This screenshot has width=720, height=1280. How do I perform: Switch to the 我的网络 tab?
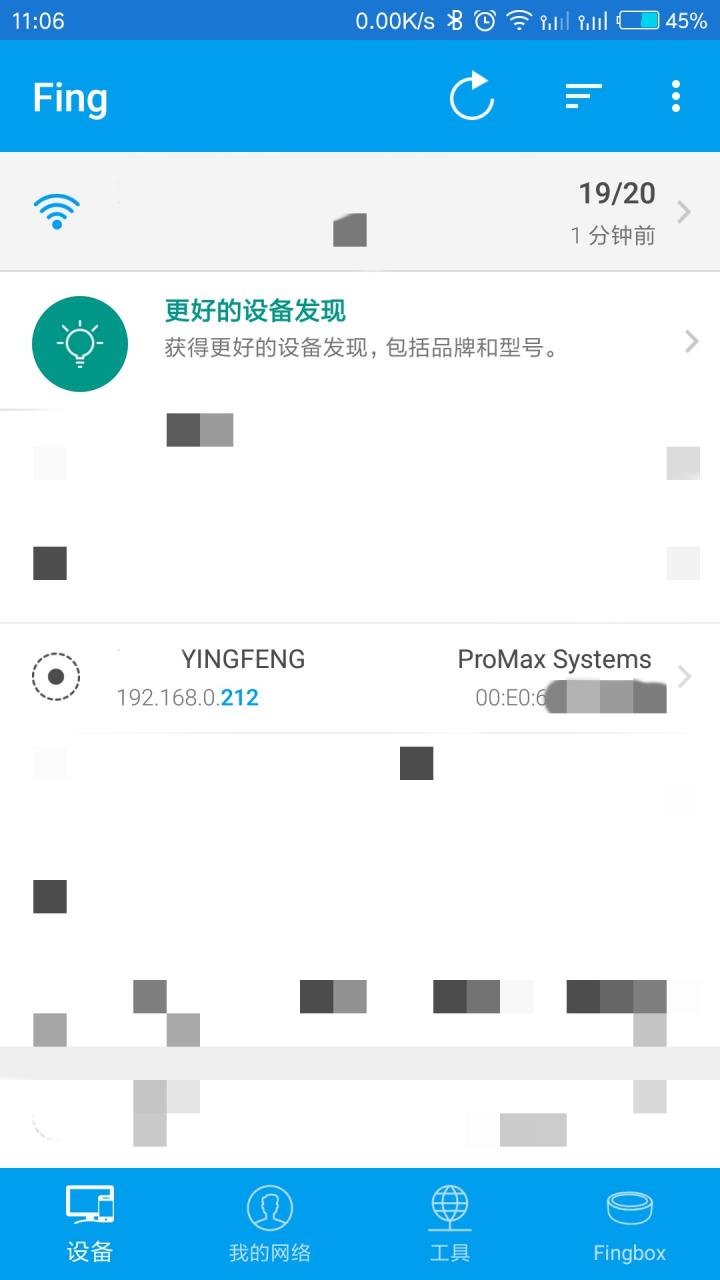click(x=270, y=1224)
